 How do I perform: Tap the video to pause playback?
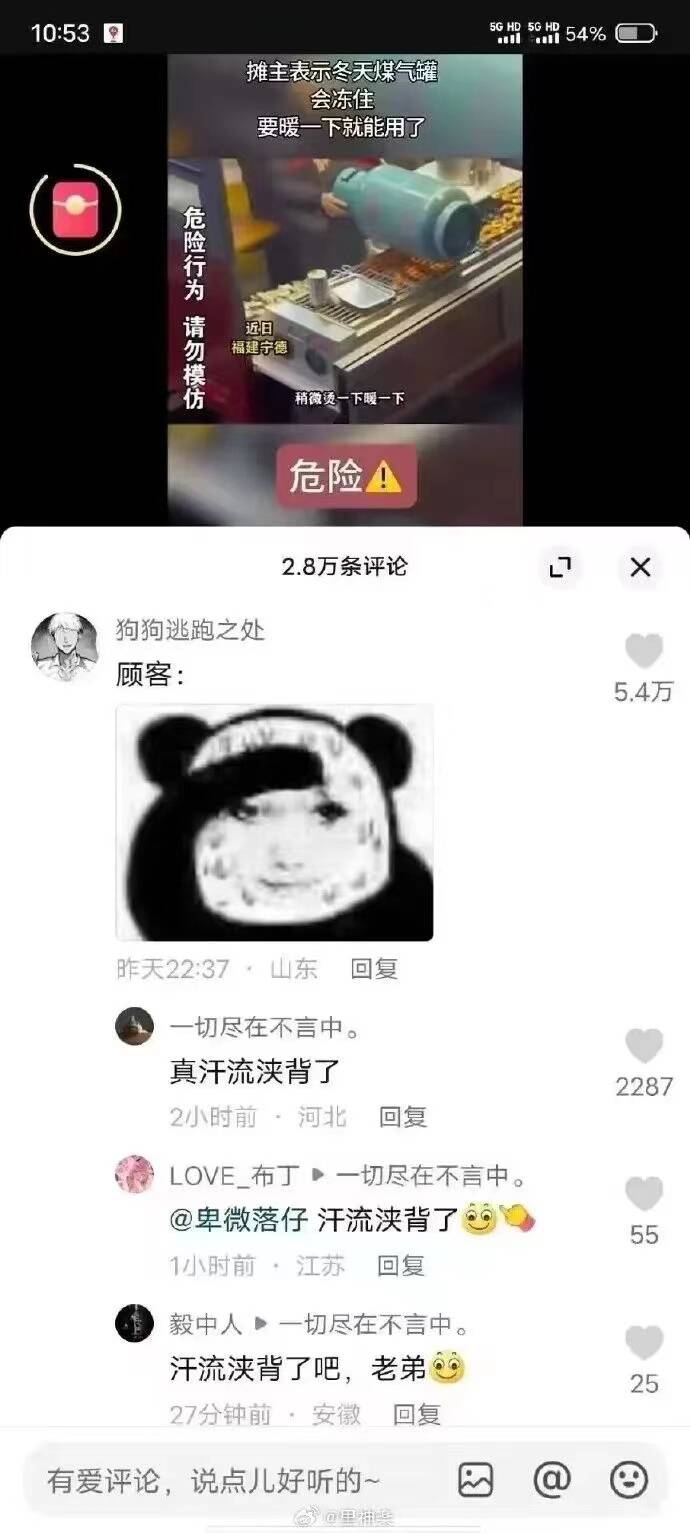[345, 290]
